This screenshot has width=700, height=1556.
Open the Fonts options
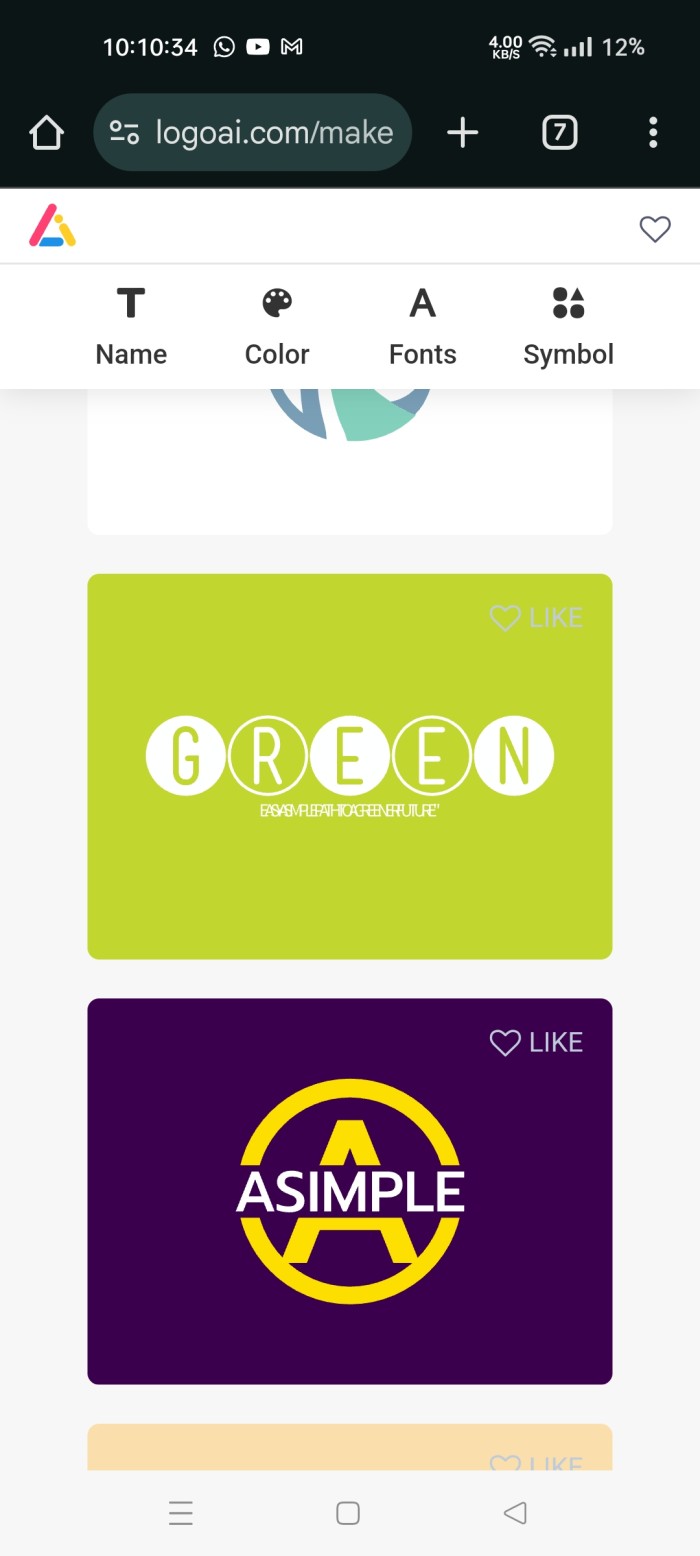tap(422, 326)
